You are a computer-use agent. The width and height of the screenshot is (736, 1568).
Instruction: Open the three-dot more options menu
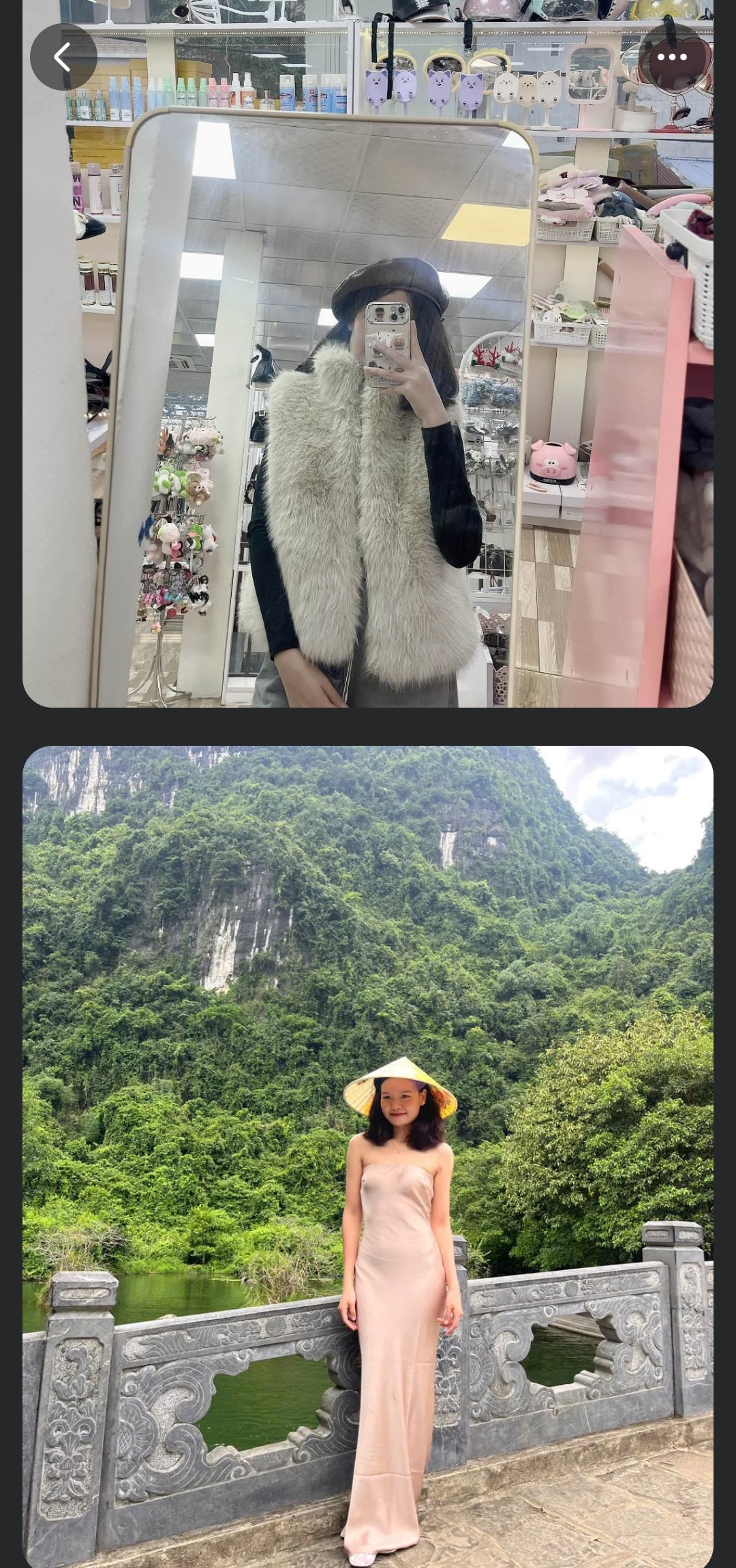point(672,57)
